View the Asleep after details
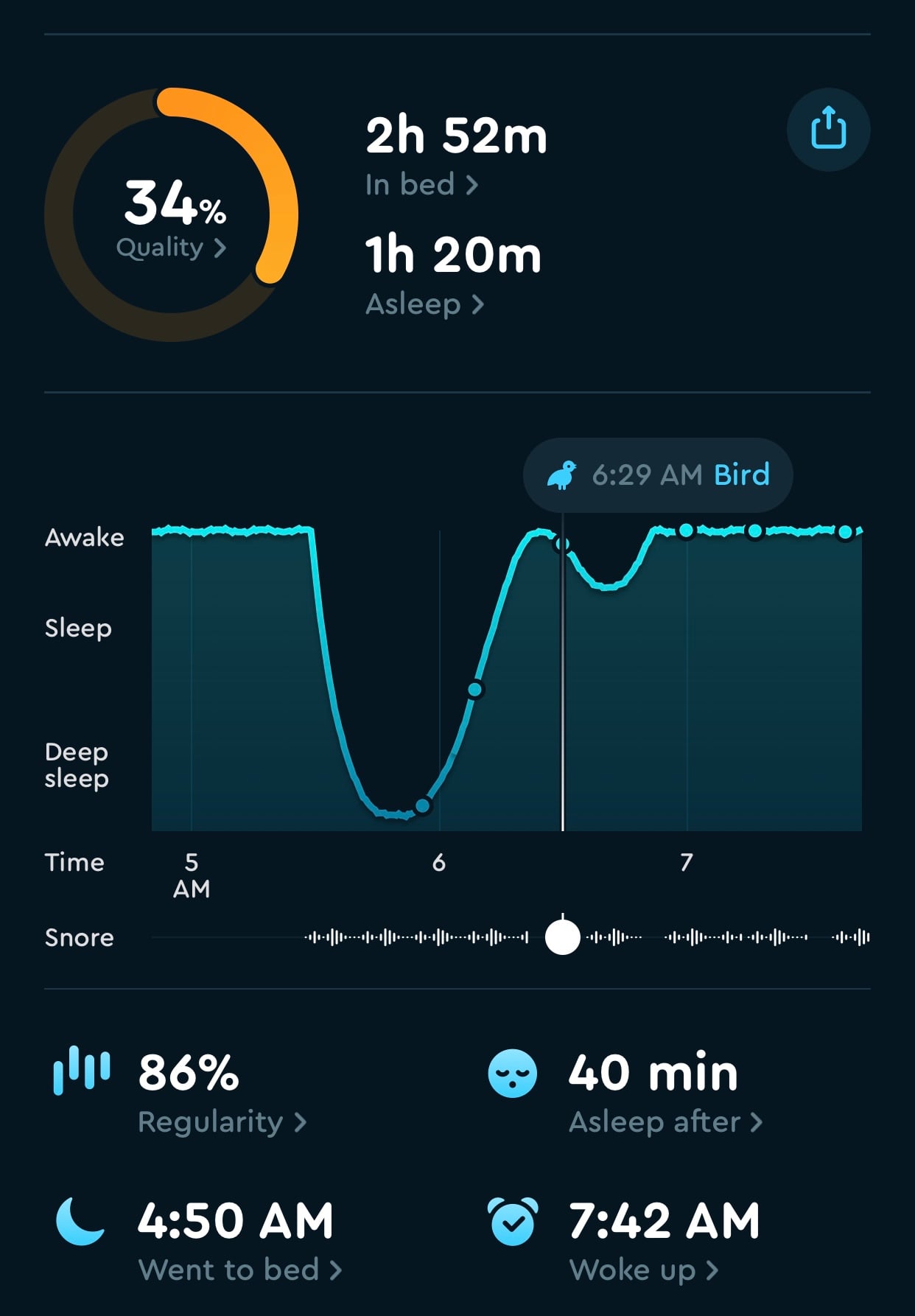 (665, 1121)
